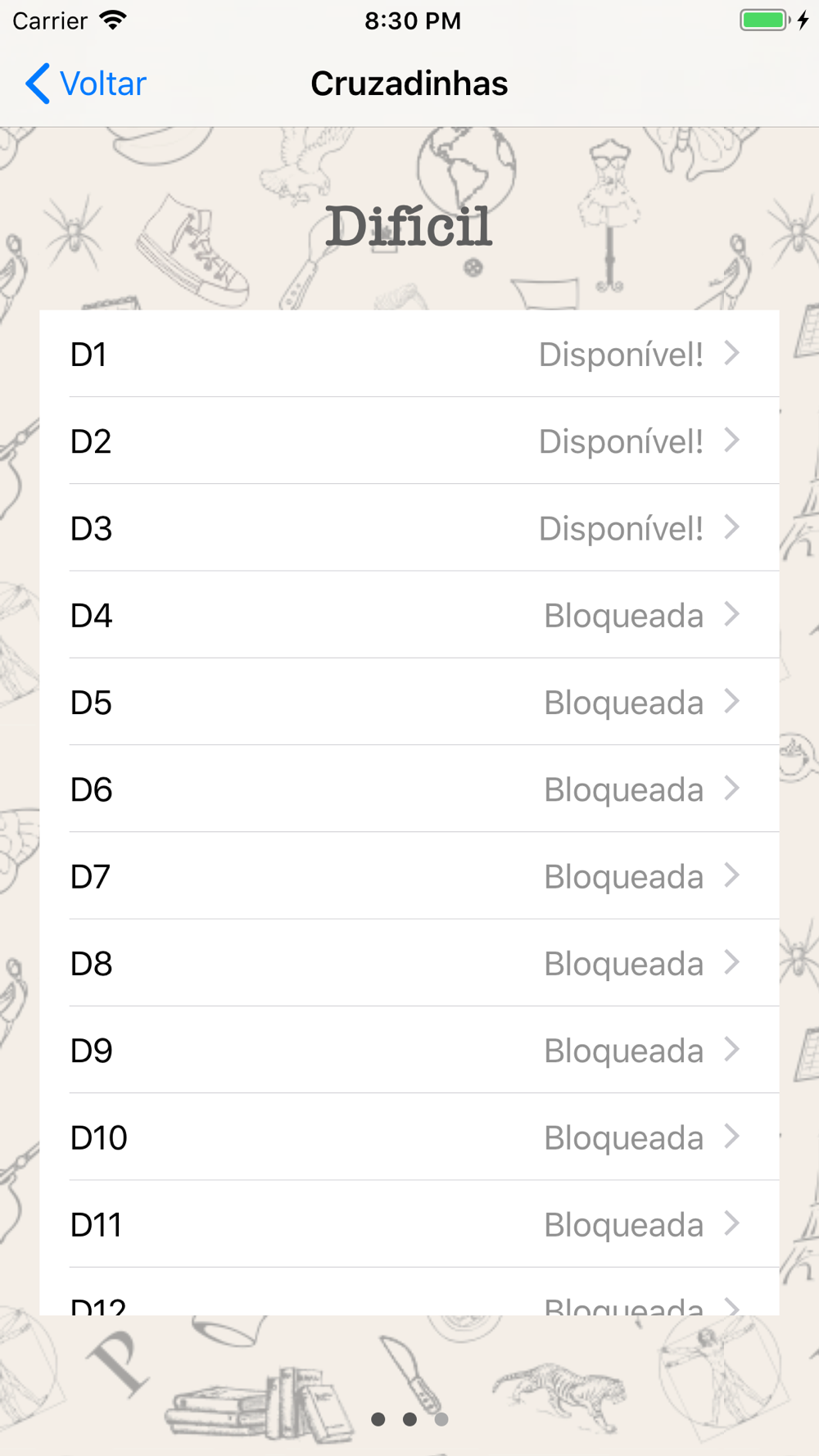Tap the page indicator dots
Screen dimensions: 819x1456
click(x=409, y=1419)
